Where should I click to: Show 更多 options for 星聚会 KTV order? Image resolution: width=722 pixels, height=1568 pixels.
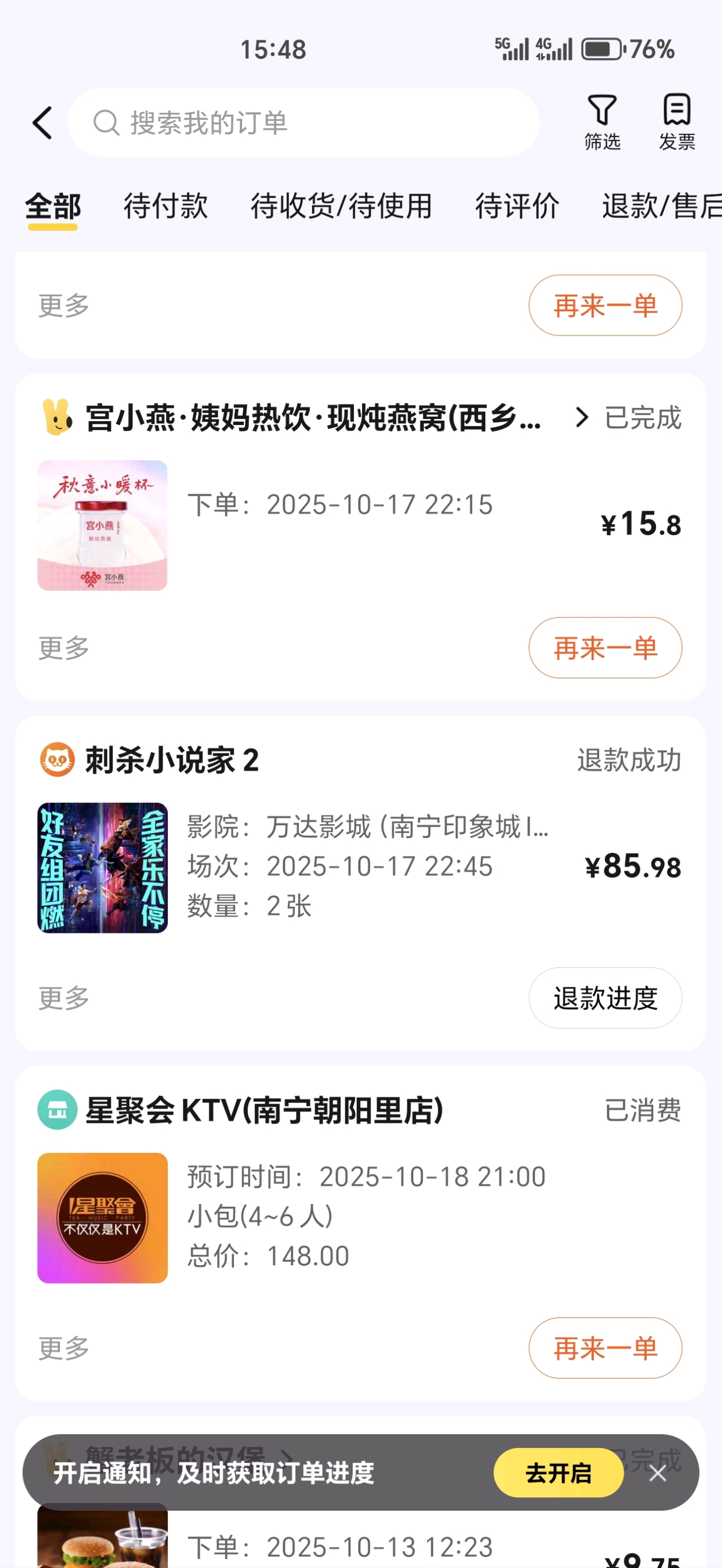pos(64,1349)
